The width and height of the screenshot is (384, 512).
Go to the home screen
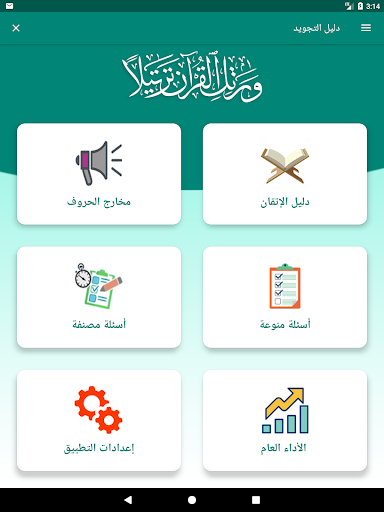click(x=192, y=500)
